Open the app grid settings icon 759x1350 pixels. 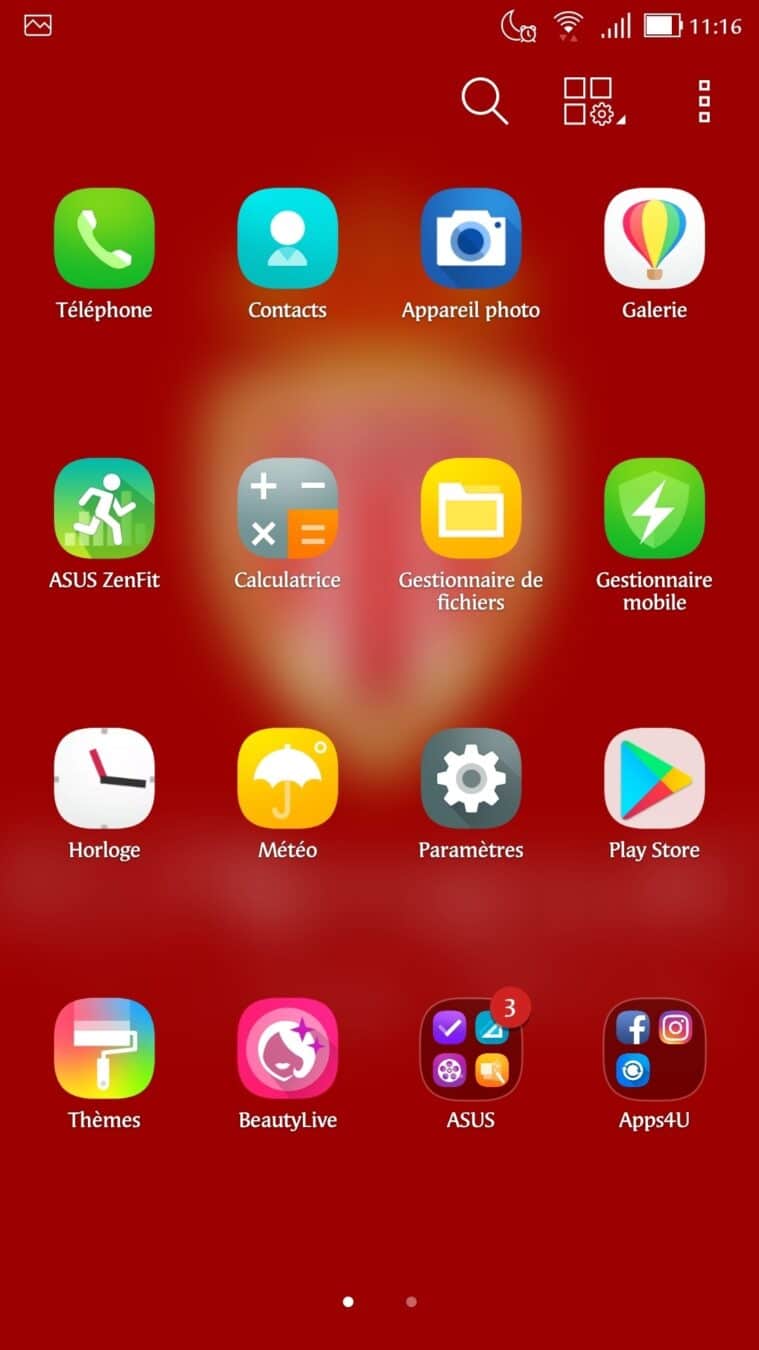tap(592, 101)
